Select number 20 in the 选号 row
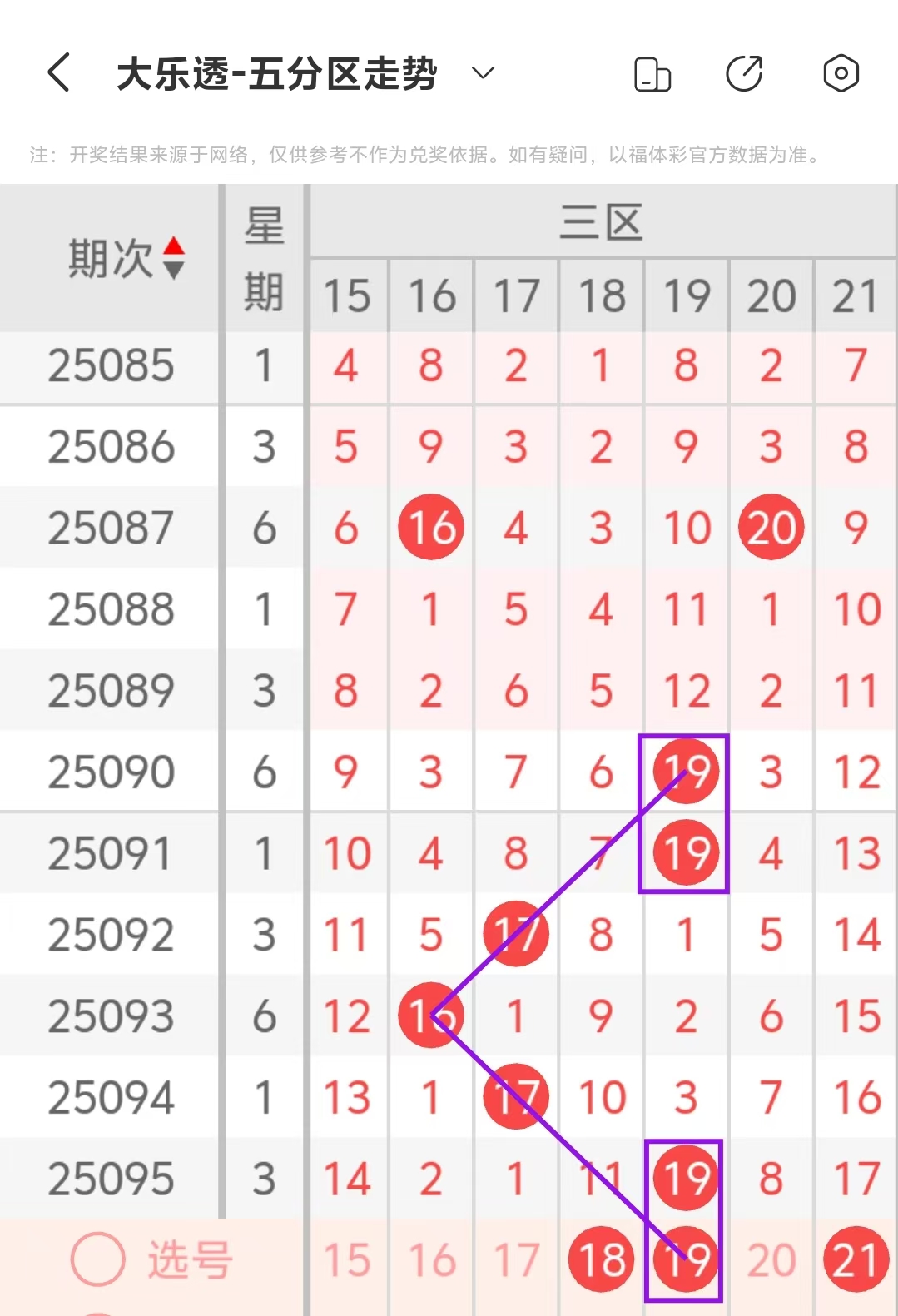Image resolution: width=898 pixels, height=1316 pixels. 771,1259
